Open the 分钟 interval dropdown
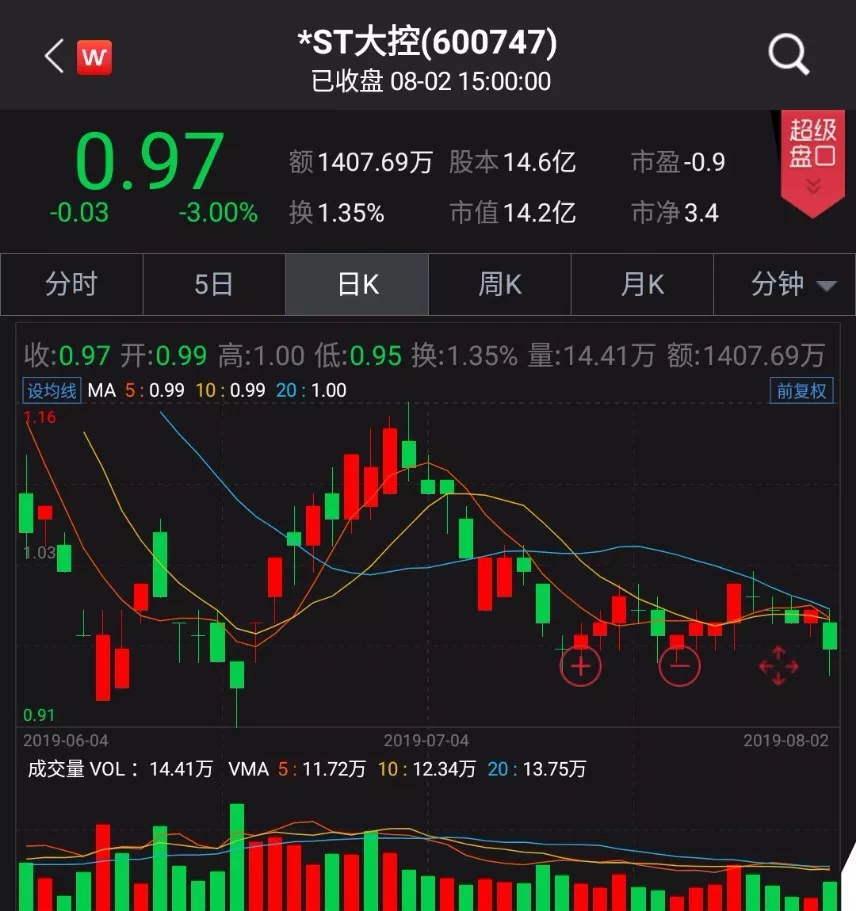Viewport: 856px width, 911px height. point(792,285)
